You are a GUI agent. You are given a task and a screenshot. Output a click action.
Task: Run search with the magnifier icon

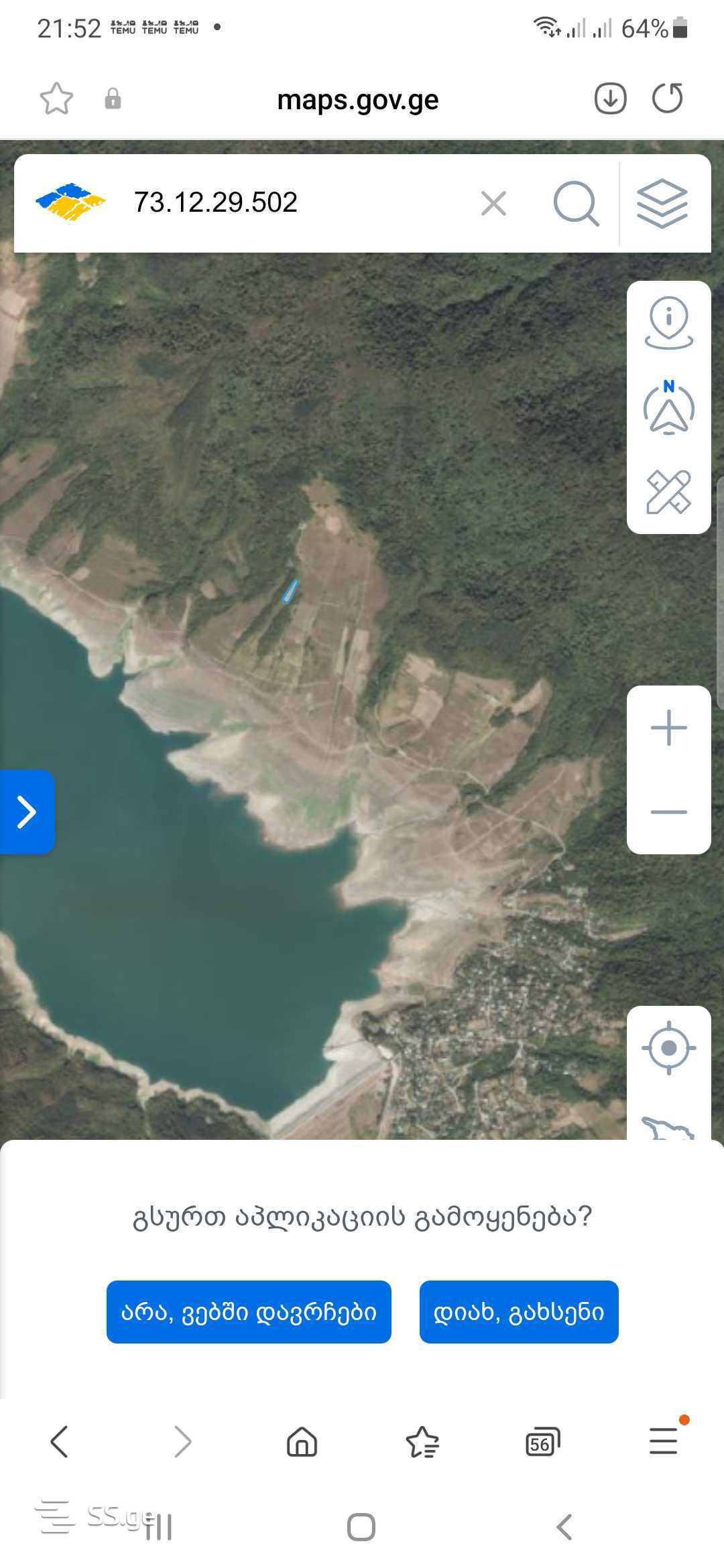(x=576, y=203)
